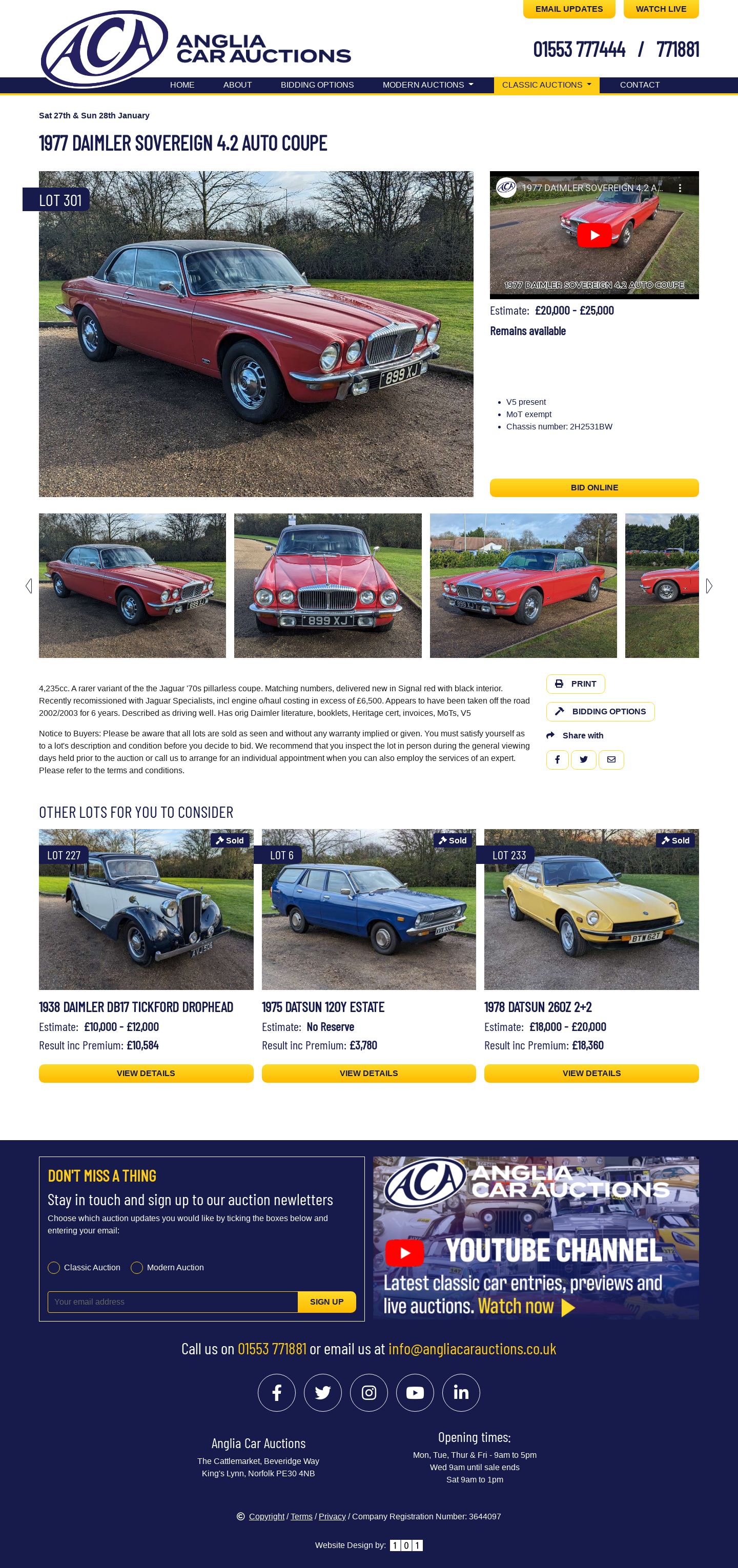View details of 1938 Daimler DB17 Tickford
Viewport: 738px width, 1568px height.
146,1073
